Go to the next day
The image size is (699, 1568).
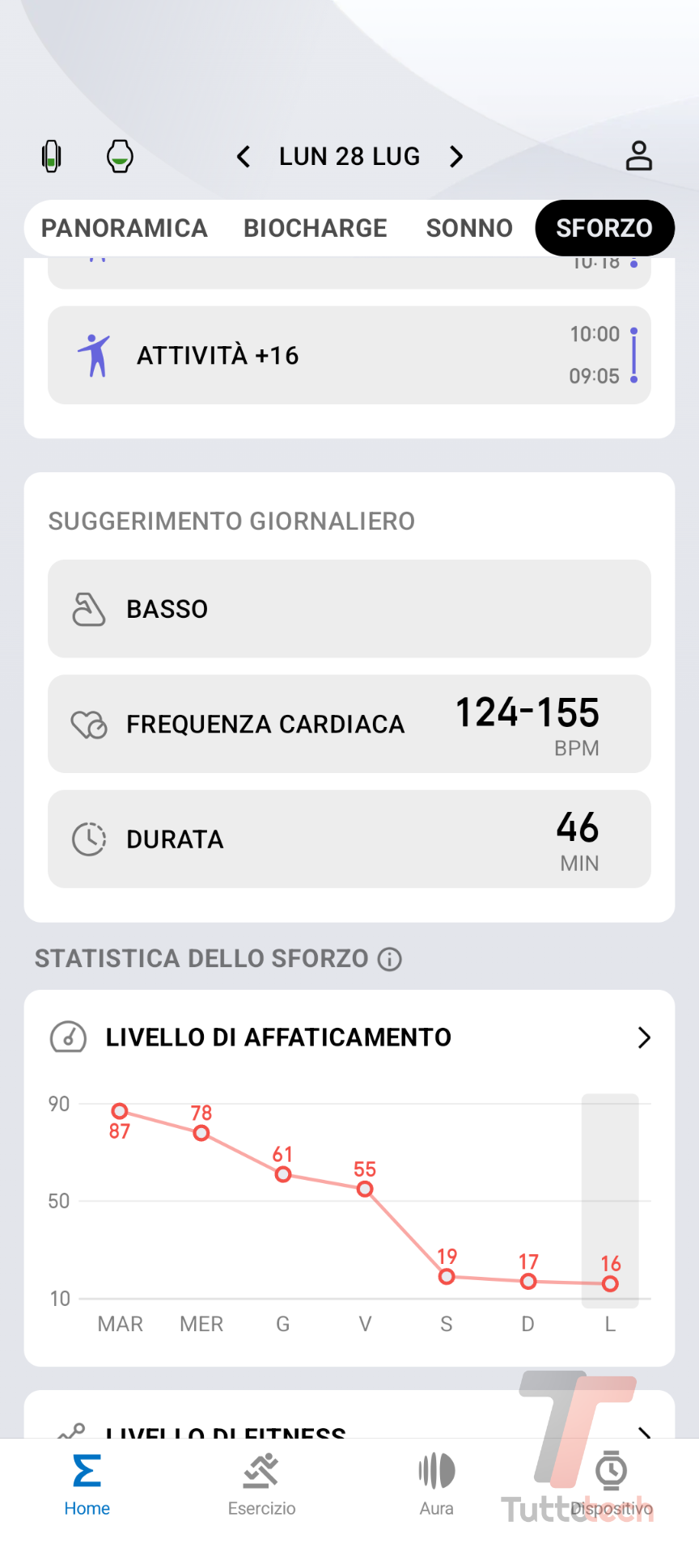point(456,156)
